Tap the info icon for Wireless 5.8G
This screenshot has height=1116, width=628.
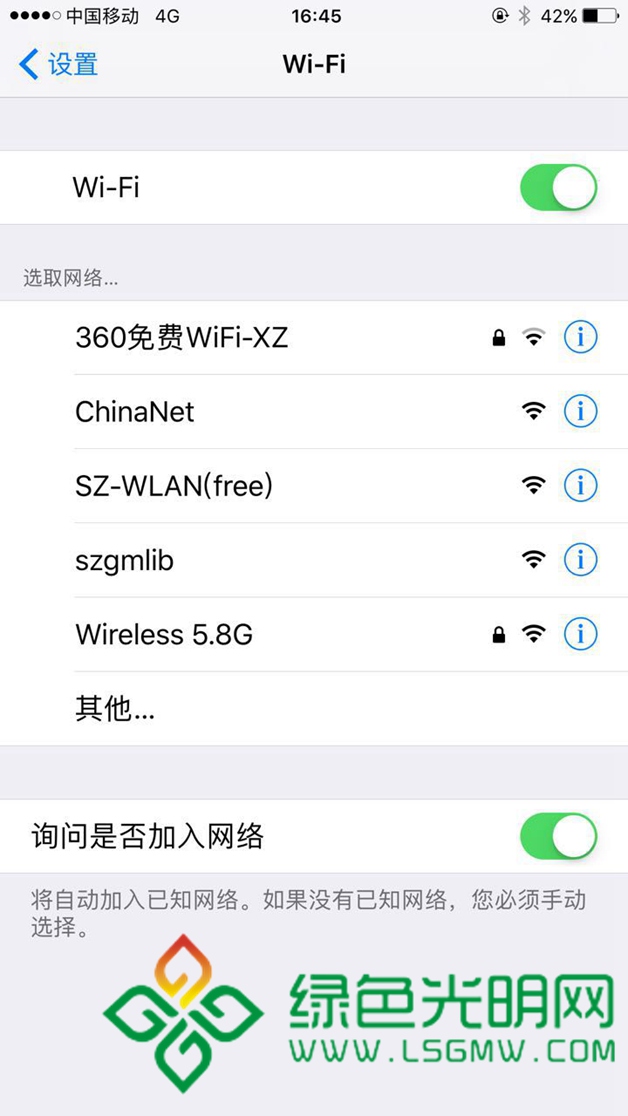[x=580, y=634]
